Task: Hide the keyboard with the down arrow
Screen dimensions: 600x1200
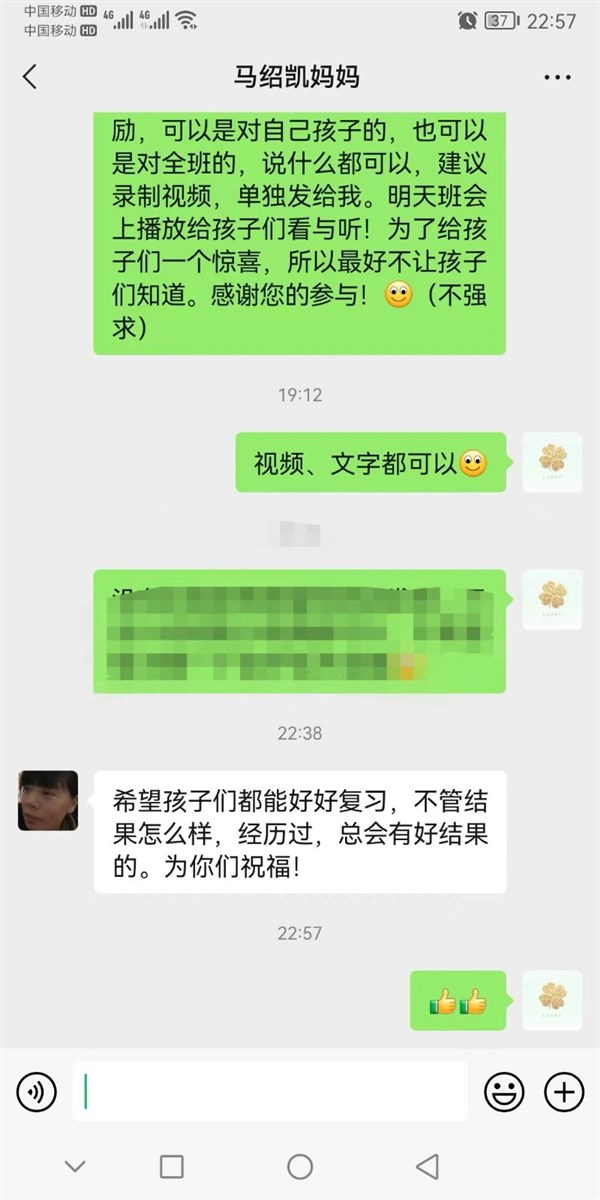Action: coord(75,1166)
